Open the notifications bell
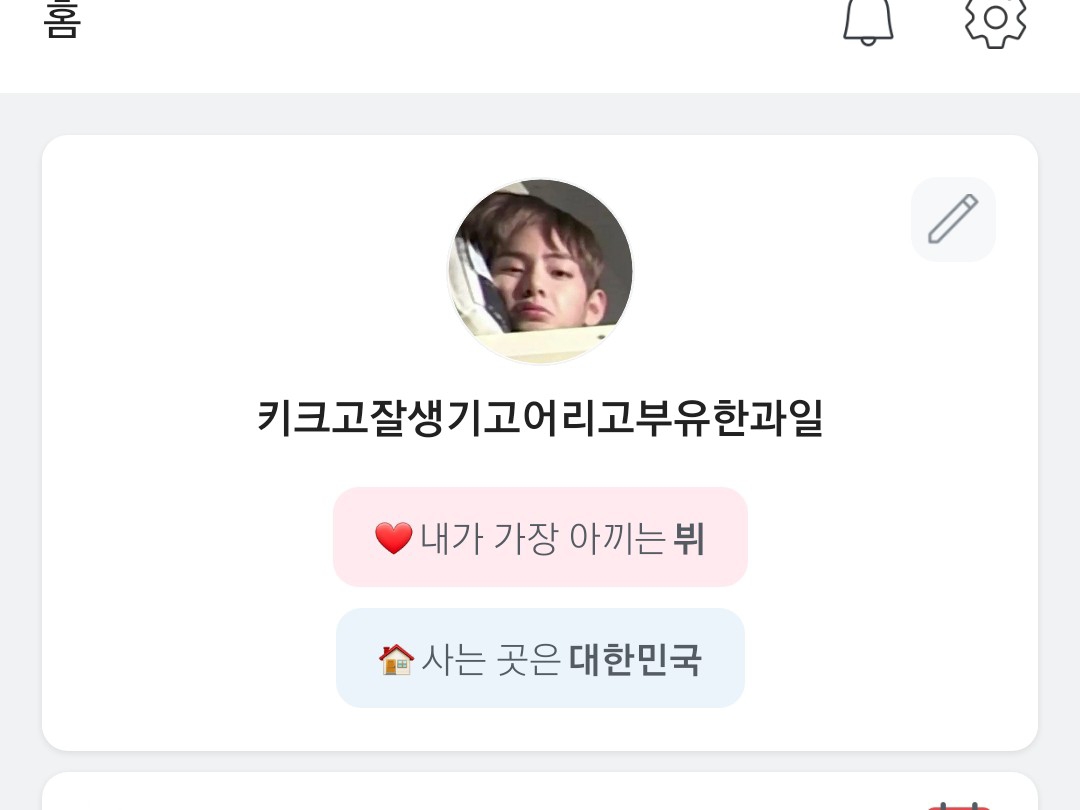1080x810 pixels. [x=867, y=20]
